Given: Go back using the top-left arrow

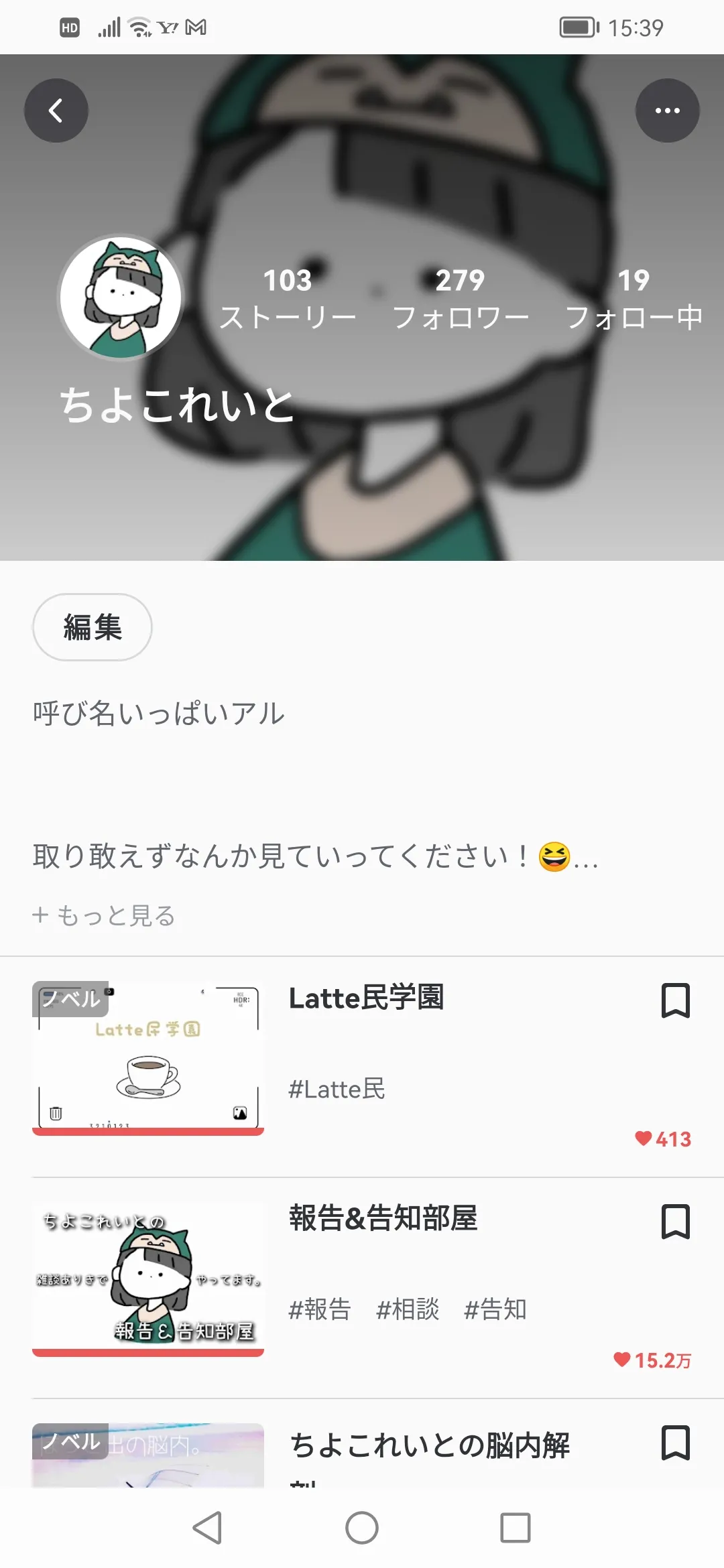Looking at the screenshot, I should (x=56, y=111).
